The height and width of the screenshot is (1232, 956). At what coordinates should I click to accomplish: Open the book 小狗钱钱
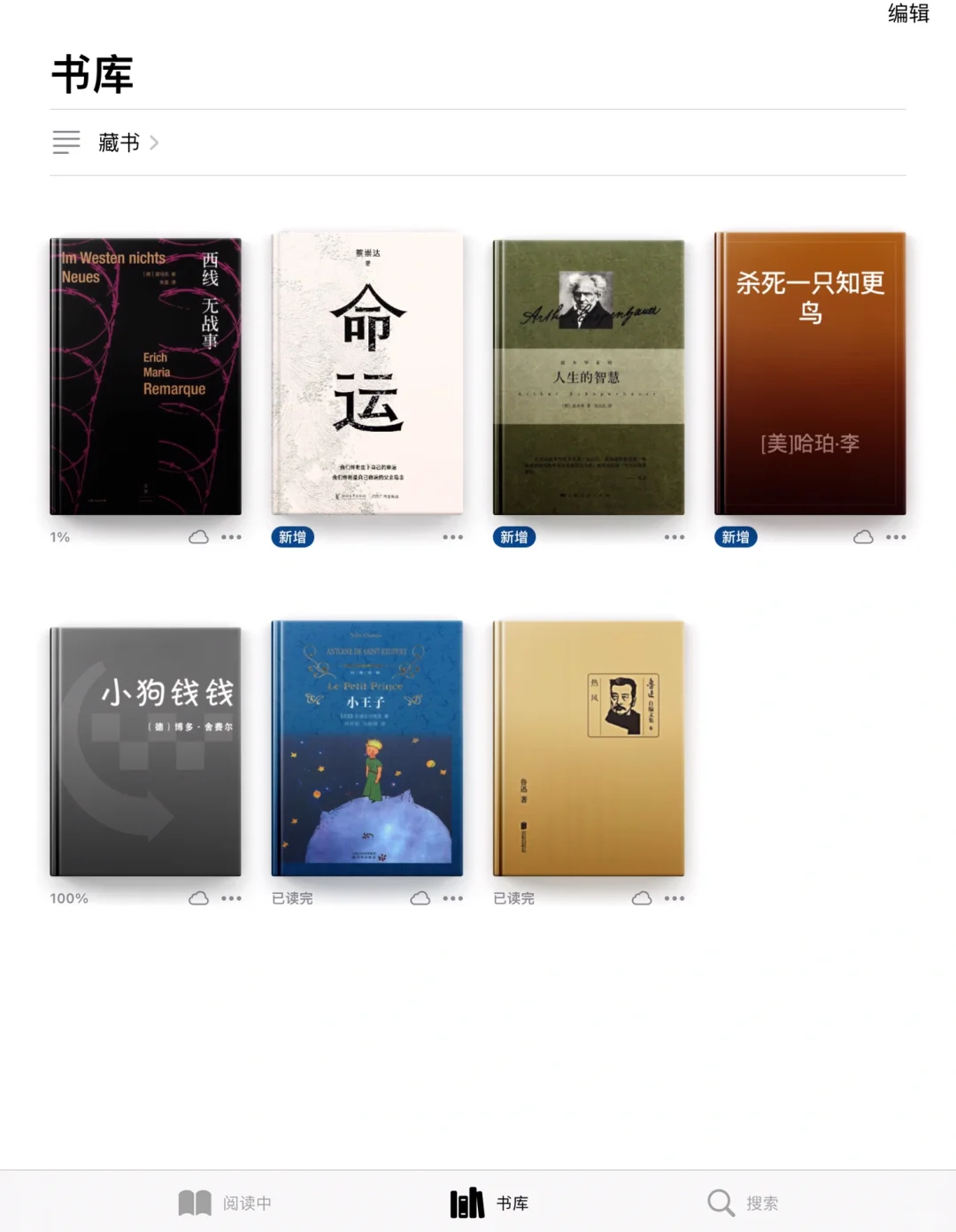pyautogui.click(x=146, y=751)
